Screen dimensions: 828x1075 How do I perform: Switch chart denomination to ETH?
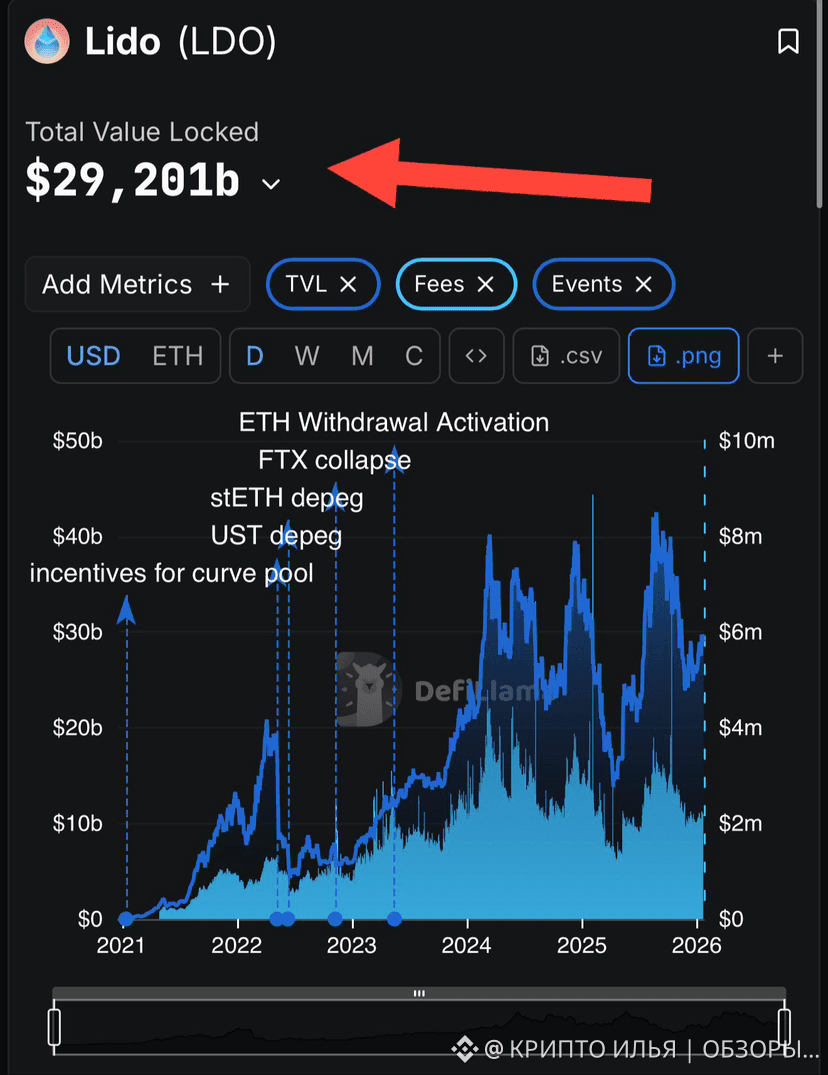click(177, 356)
